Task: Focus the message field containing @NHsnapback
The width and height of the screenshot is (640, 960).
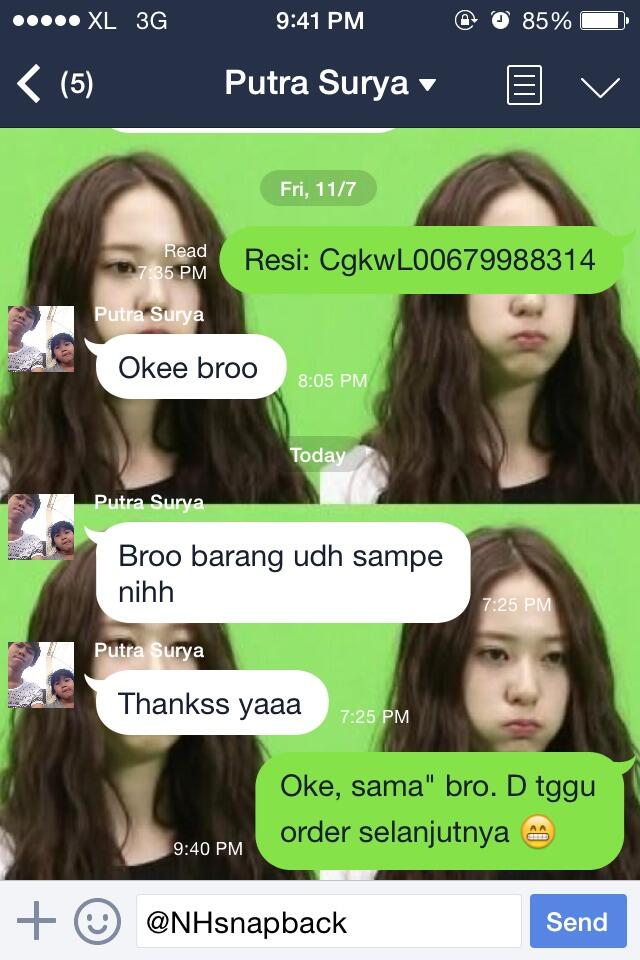Action: (328, 921)
